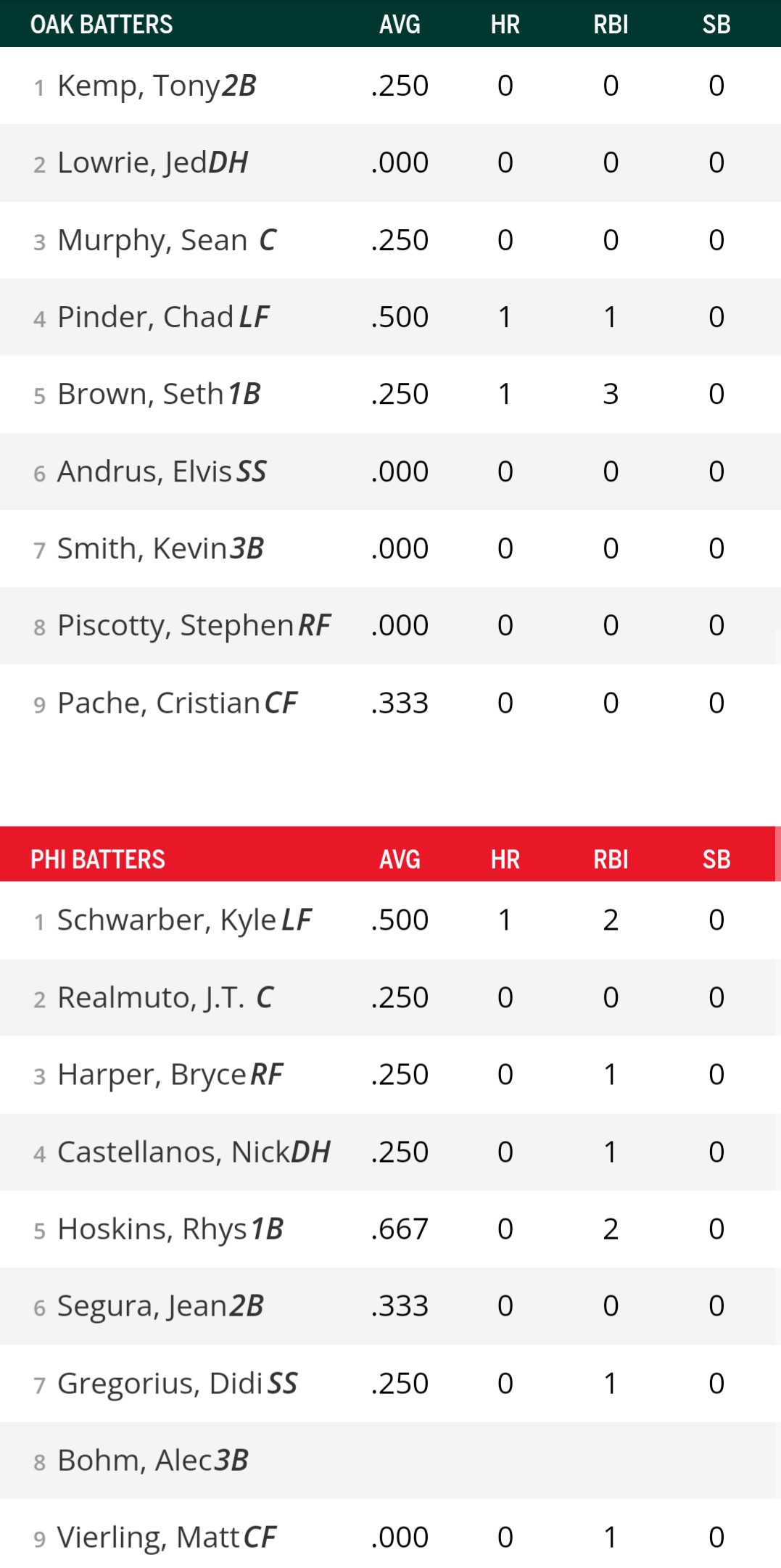Open Matt Vierling's player profile
The image size is (781, 1568).
coord(148,1538)
